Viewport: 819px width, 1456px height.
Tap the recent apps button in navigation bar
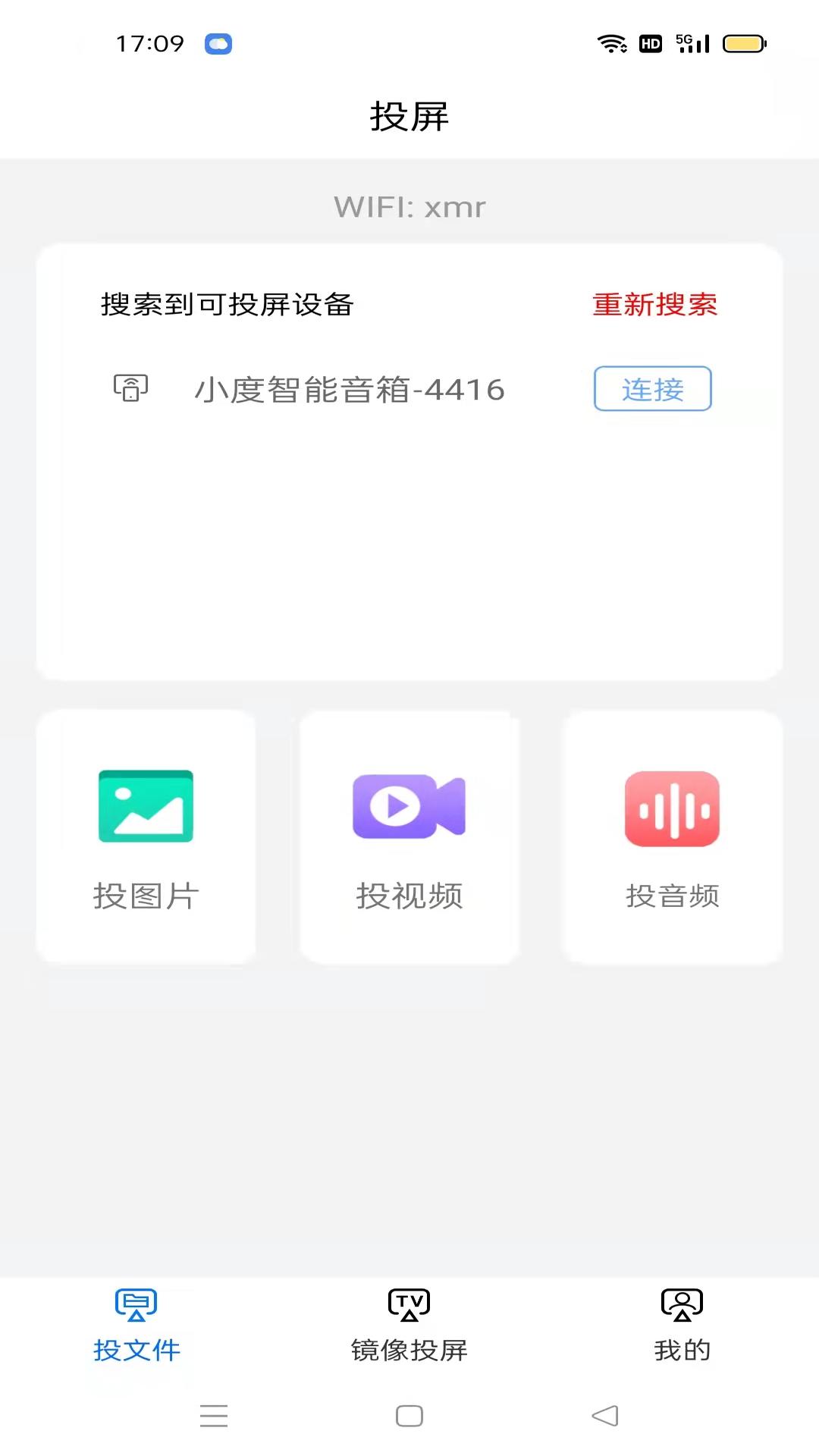pyautogui.click(x=215, y=1416)
